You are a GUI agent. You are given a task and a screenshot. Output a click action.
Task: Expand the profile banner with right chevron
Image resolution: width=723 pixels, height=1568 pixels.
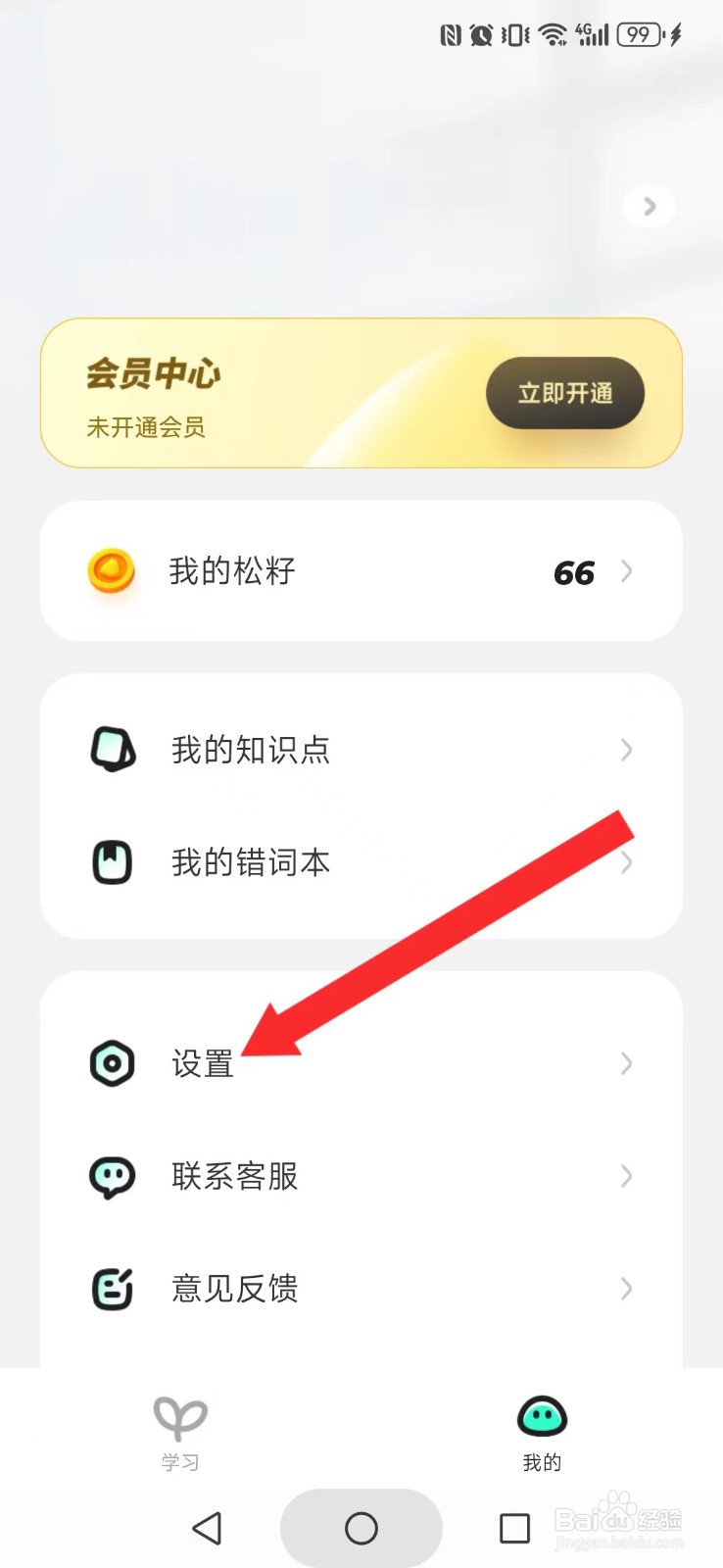click(x=649, y=206)
